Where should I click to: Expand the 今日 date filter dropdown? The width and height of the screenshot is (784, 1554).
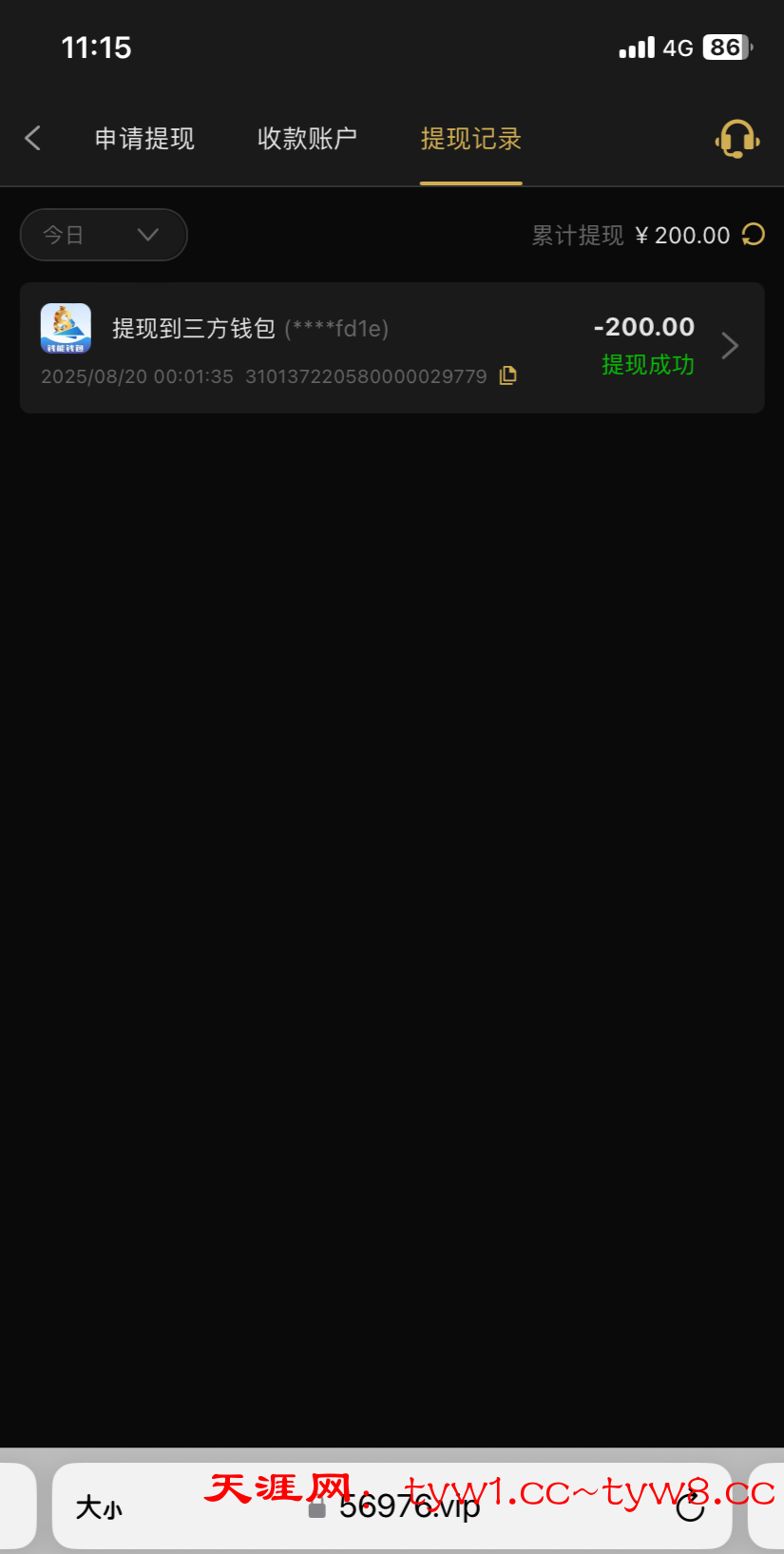(x=104, y=235)
